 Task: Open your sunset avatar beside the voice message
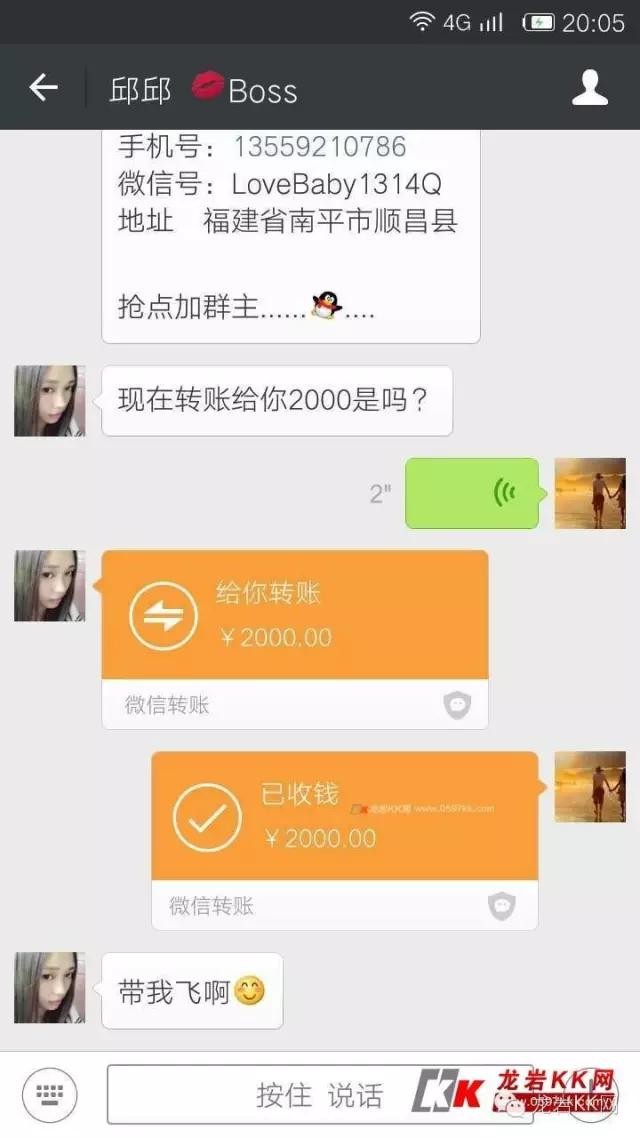click(590, 493)
